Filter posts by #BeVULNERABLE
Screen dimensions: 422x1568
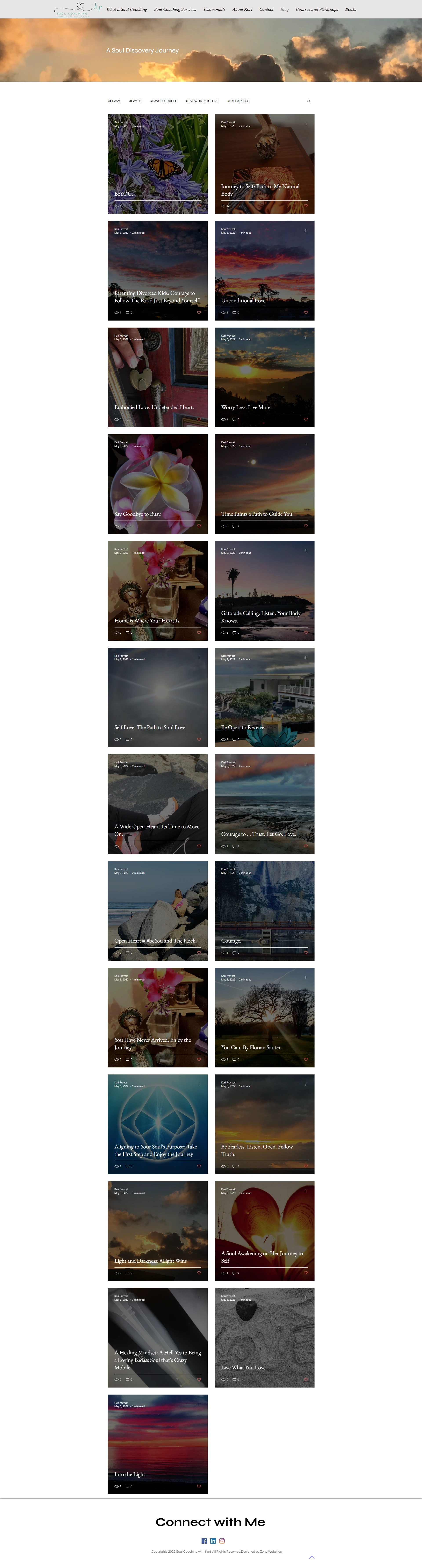click(163, 101)
